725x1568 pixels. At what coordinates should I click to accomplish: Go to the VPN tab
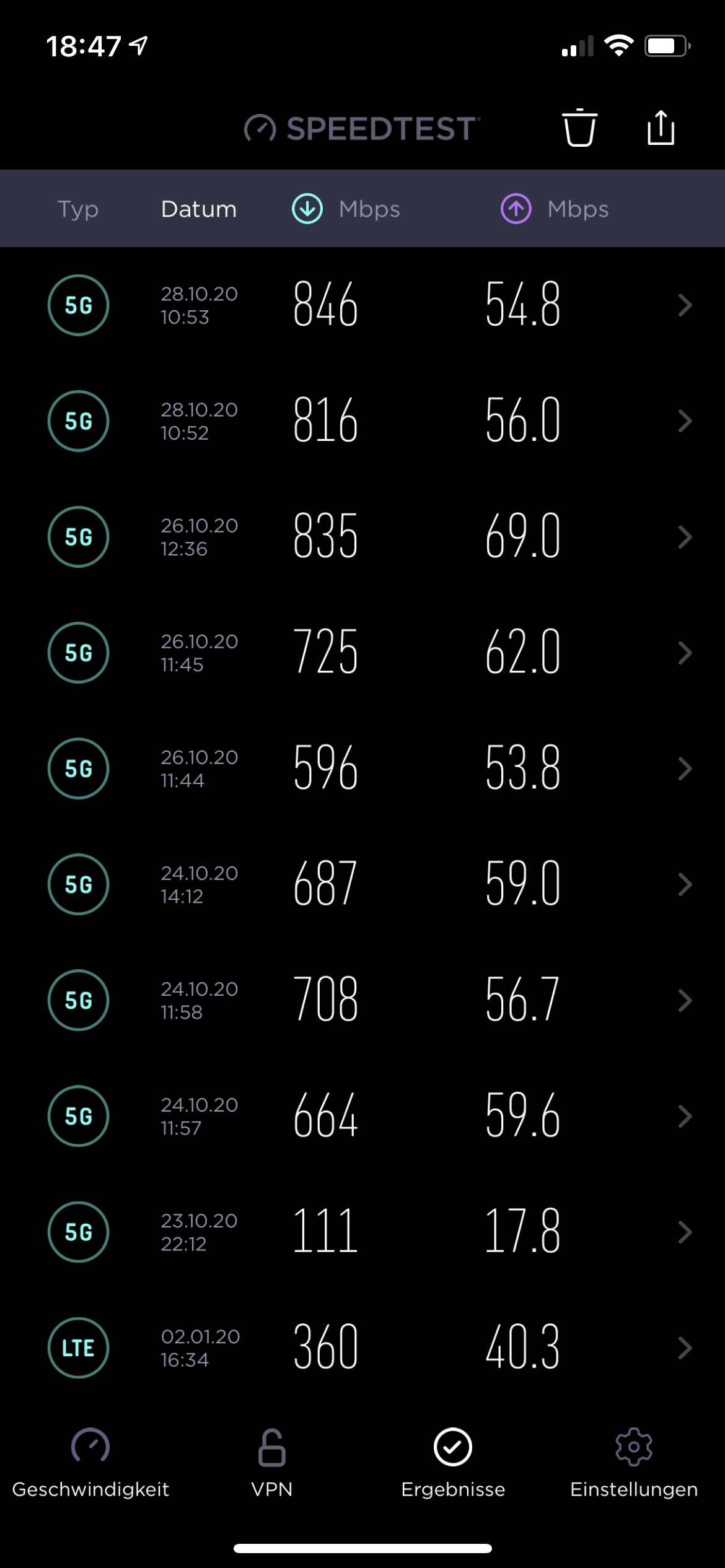coord(271,1463)
